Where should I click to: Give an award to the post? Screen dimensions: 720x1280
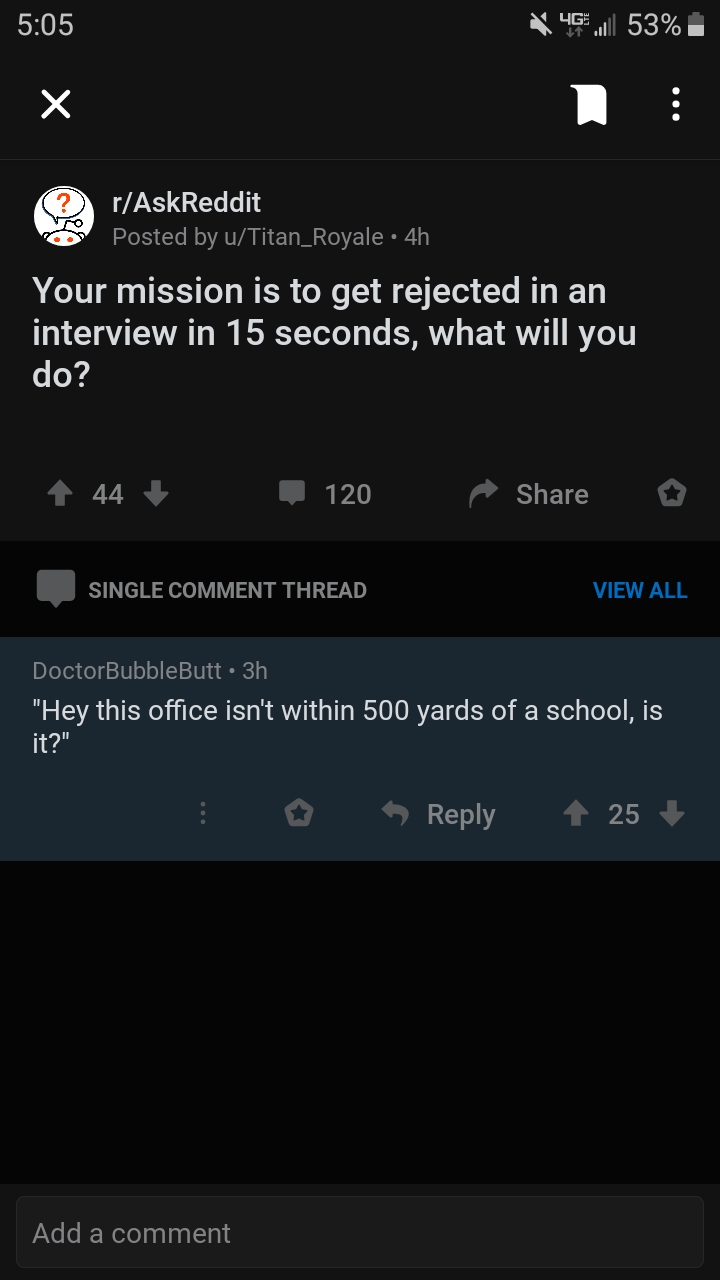(671, 493)
